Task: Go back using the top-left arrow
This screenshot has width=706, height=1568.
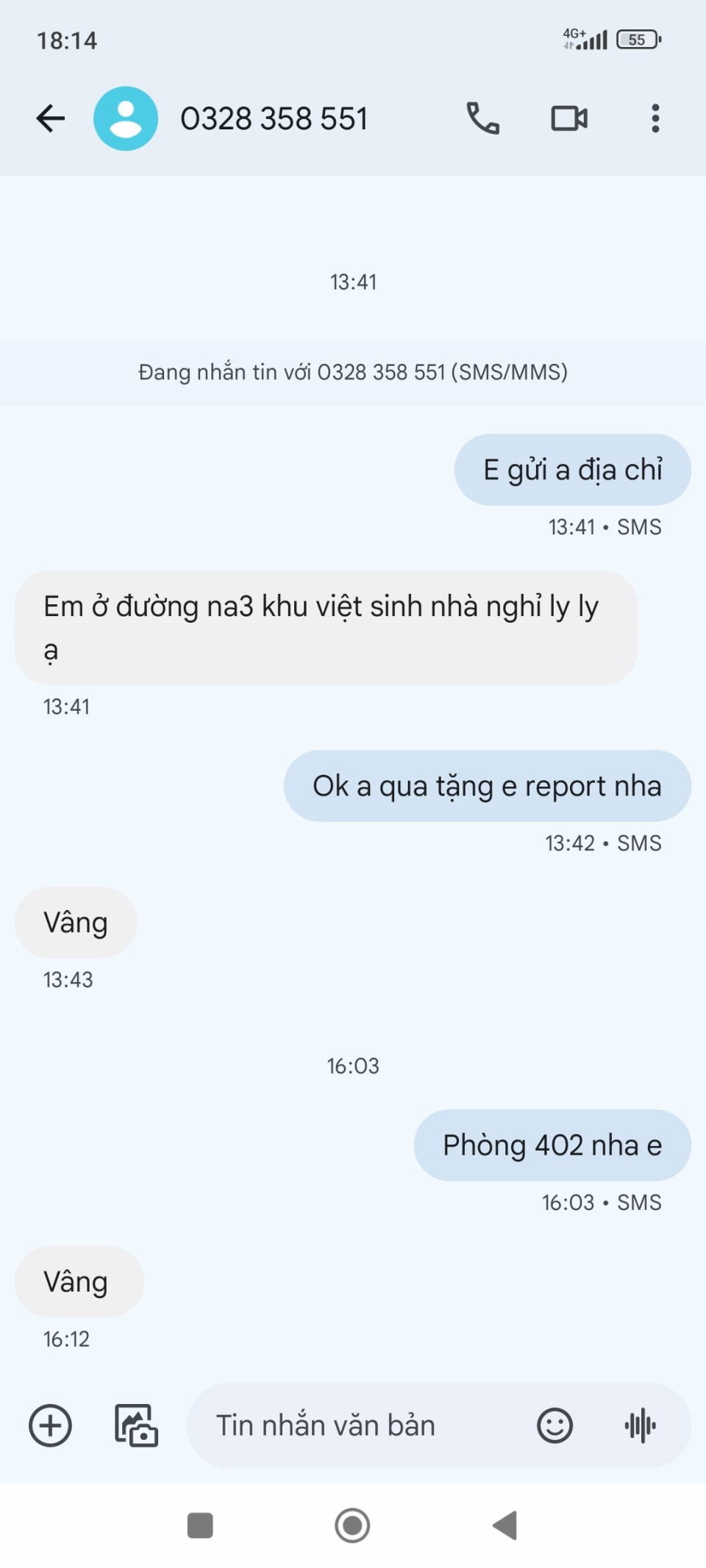Action: coord(51,118)
